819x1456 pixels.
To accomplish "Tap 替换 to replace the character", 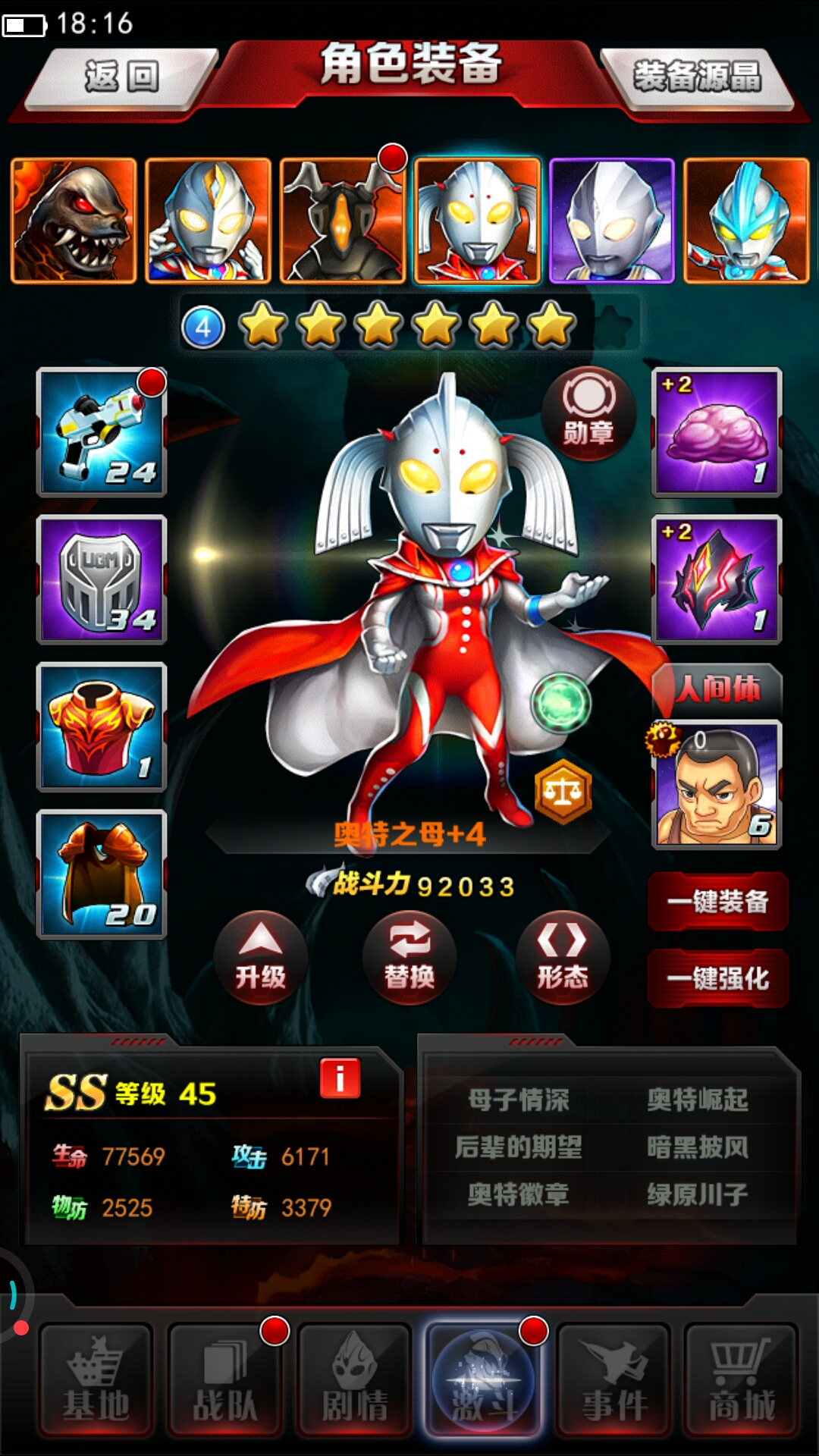I will point(409,959).
